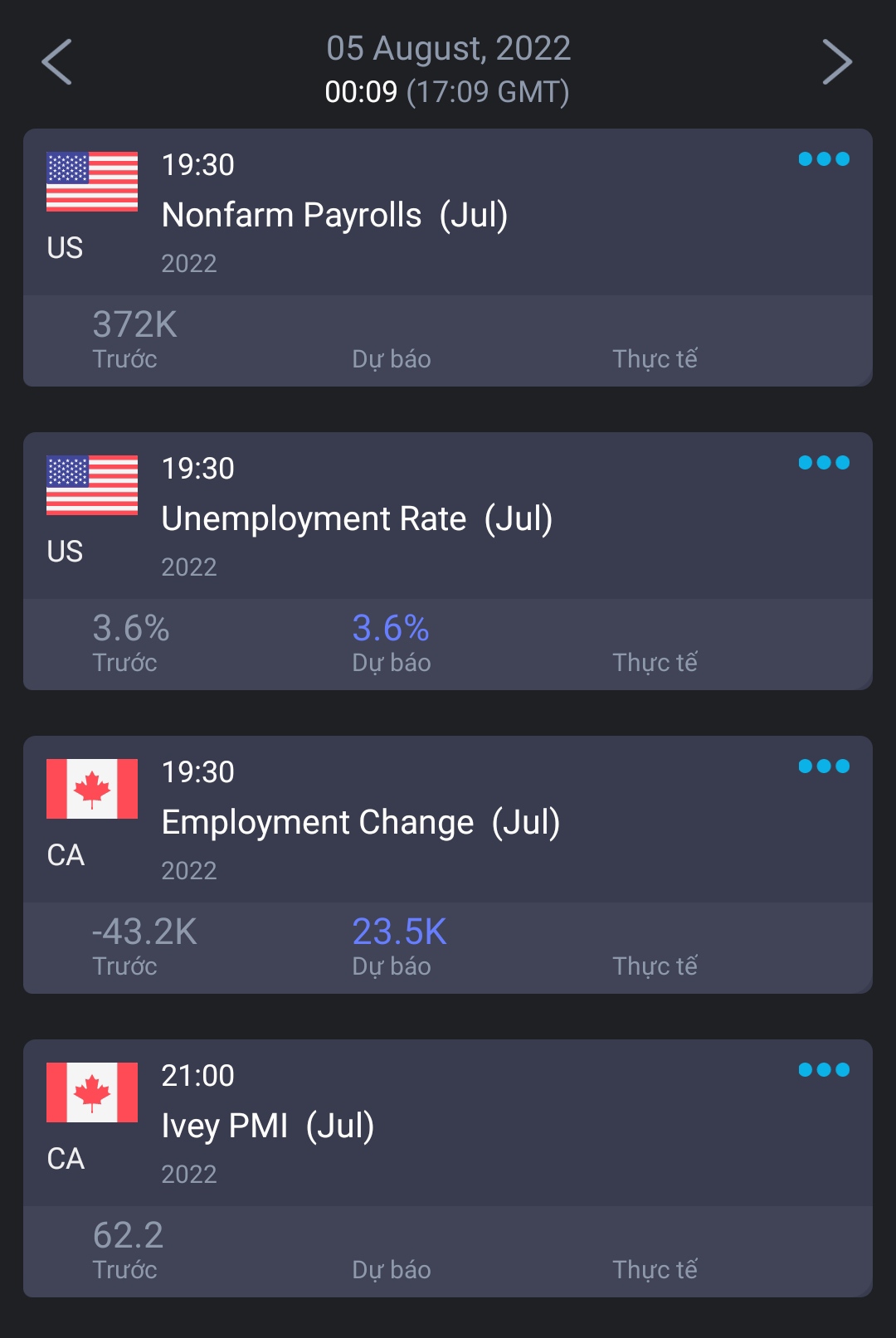Open more options for Employment Change

point(823,766)
